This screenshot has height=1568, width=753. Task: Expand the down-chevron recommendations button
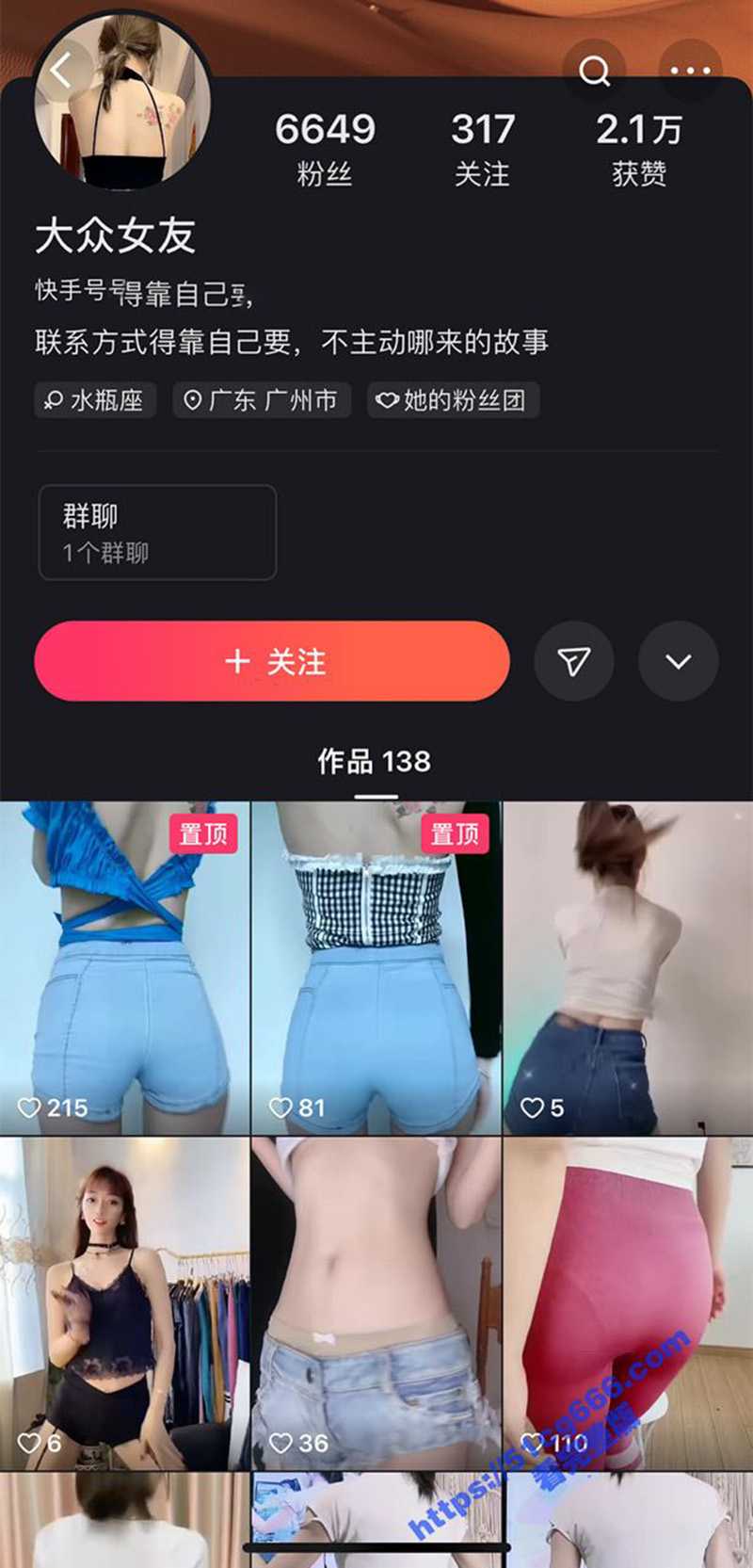[x=679, y=661]
